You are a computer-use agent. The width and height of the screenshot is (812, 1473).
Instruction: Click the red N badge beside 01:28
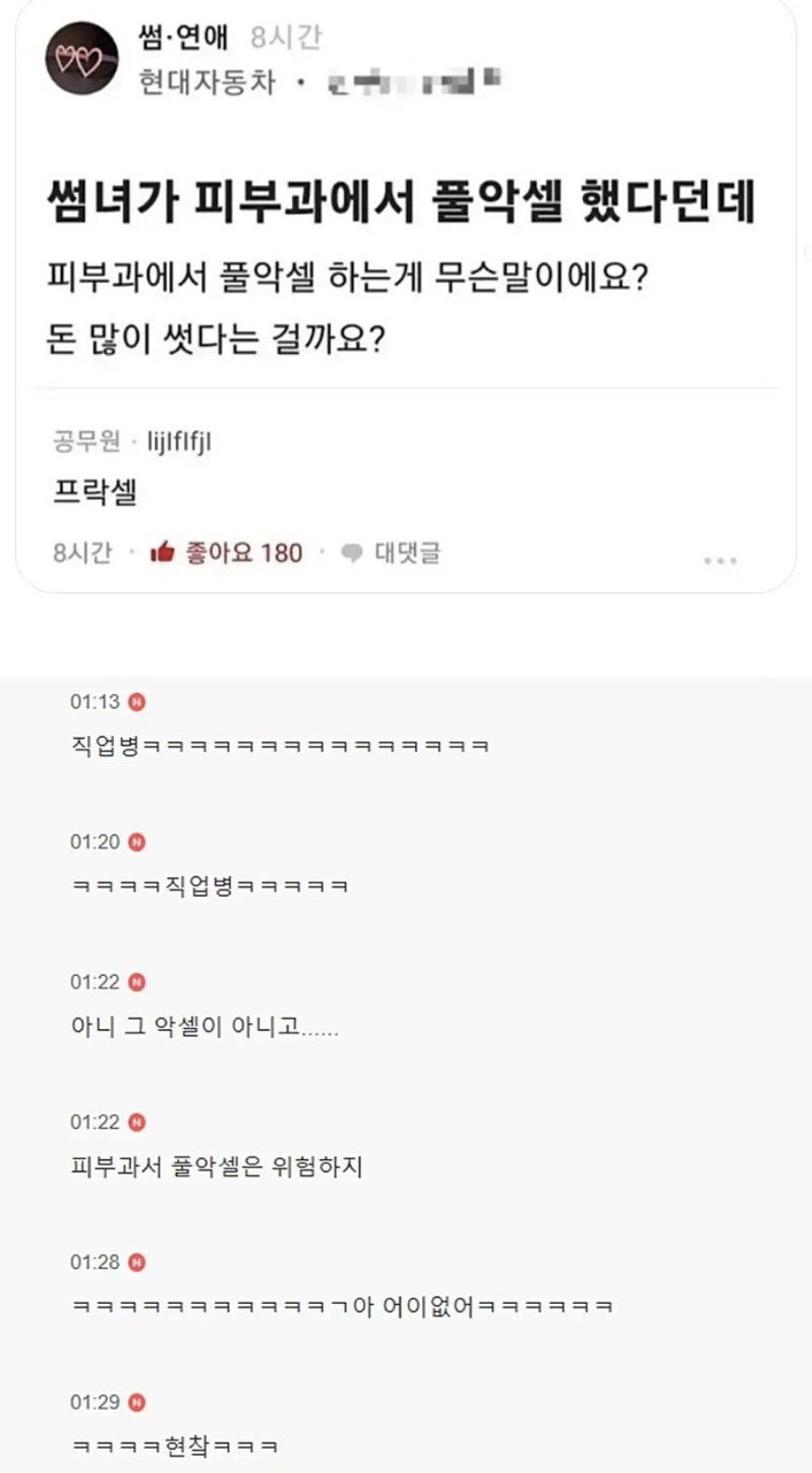coord(137,1263)
